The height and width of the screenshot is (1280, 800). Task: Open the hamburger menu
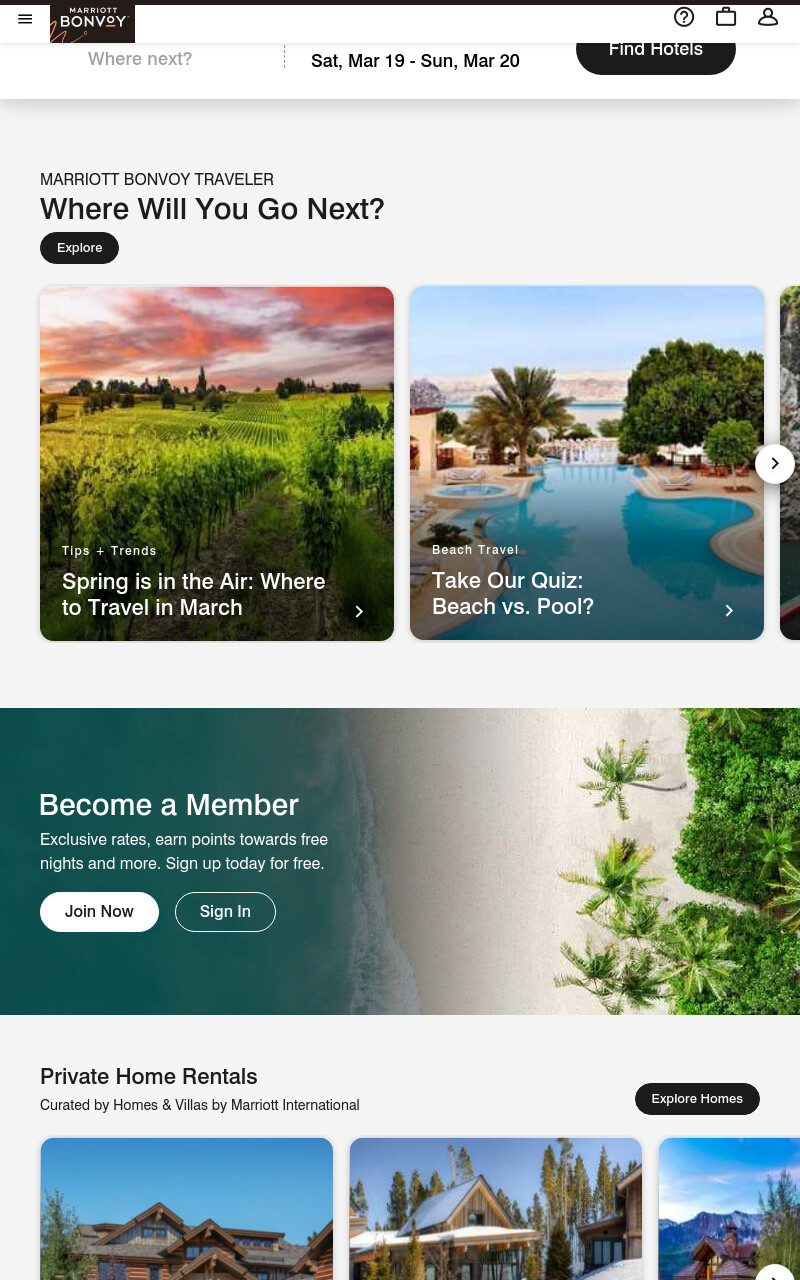pyautogui.click(x=25, y=19)
